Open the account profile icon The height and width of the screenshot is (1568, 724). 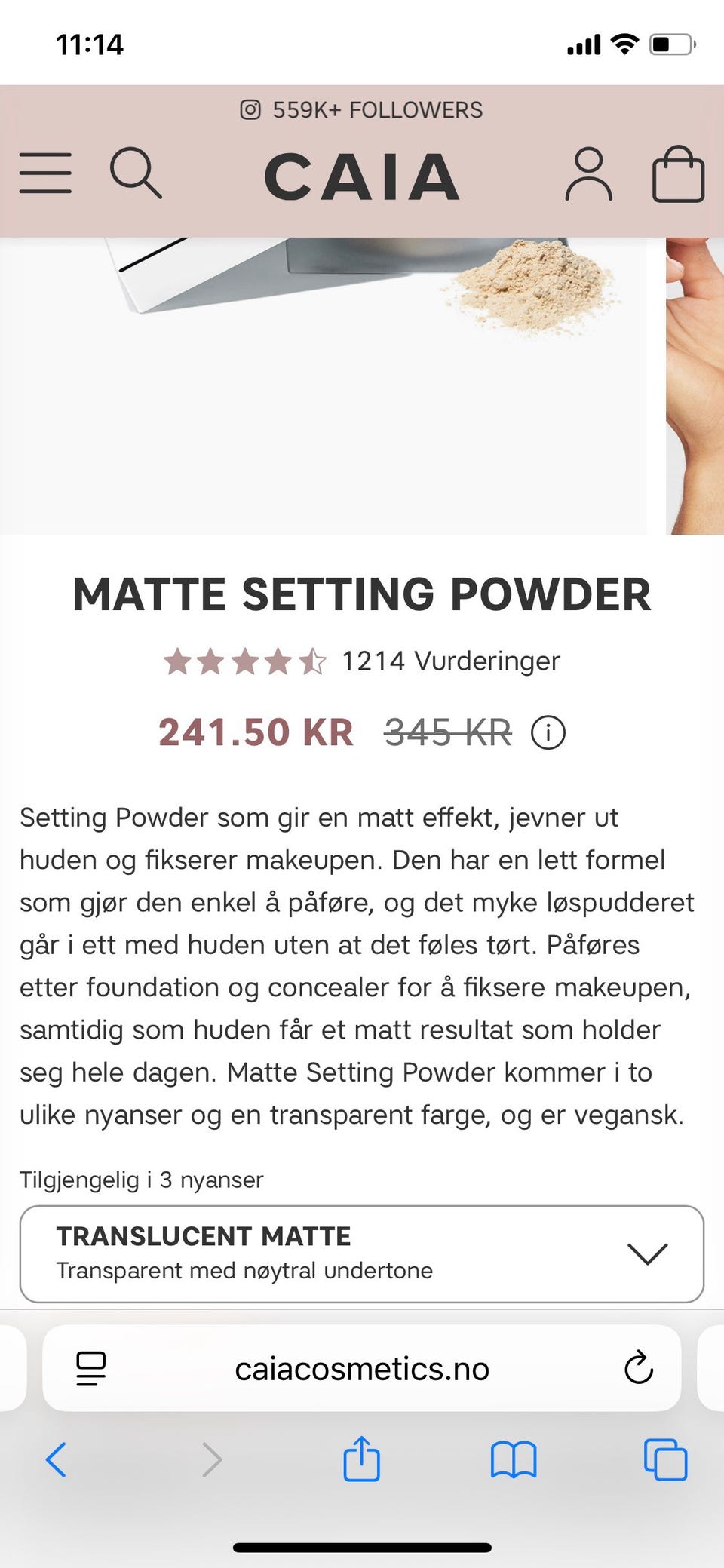point(588,174)
